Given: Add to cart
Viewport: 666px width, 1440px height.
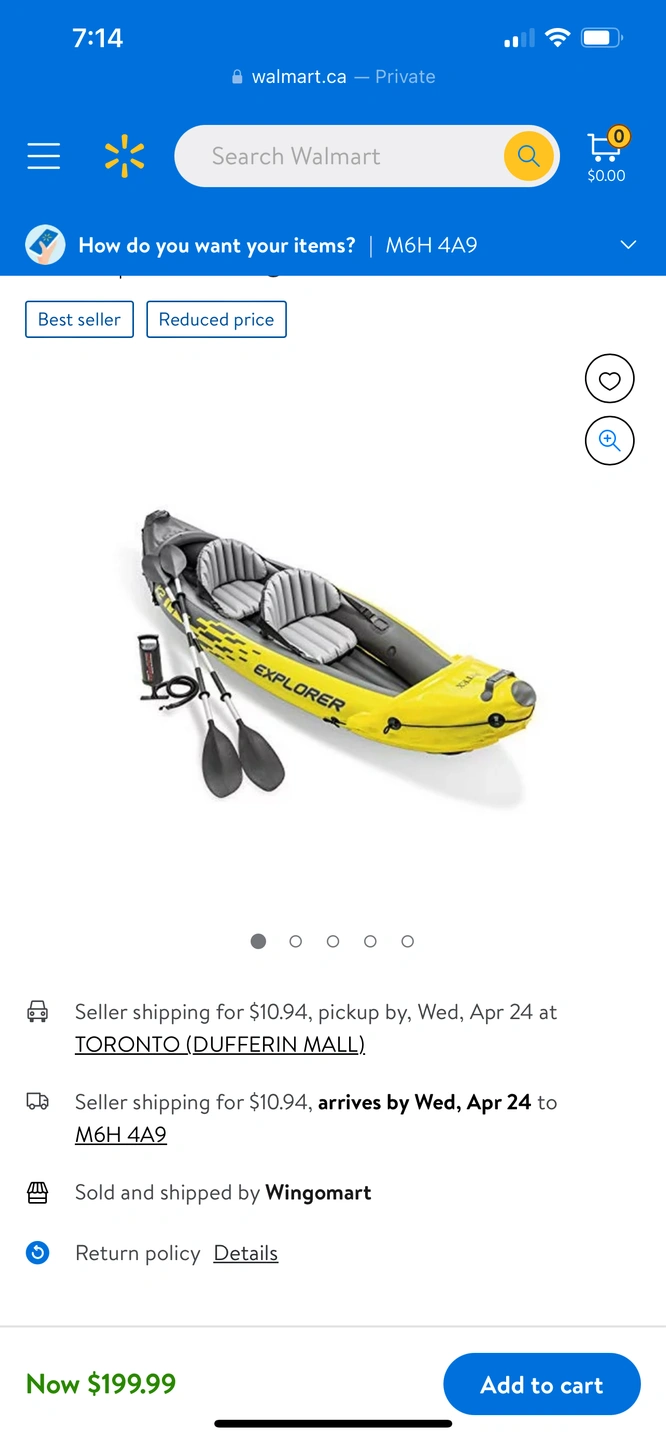Looking at the screenshot, I should pyautogui.click(x=541, y=1384).
